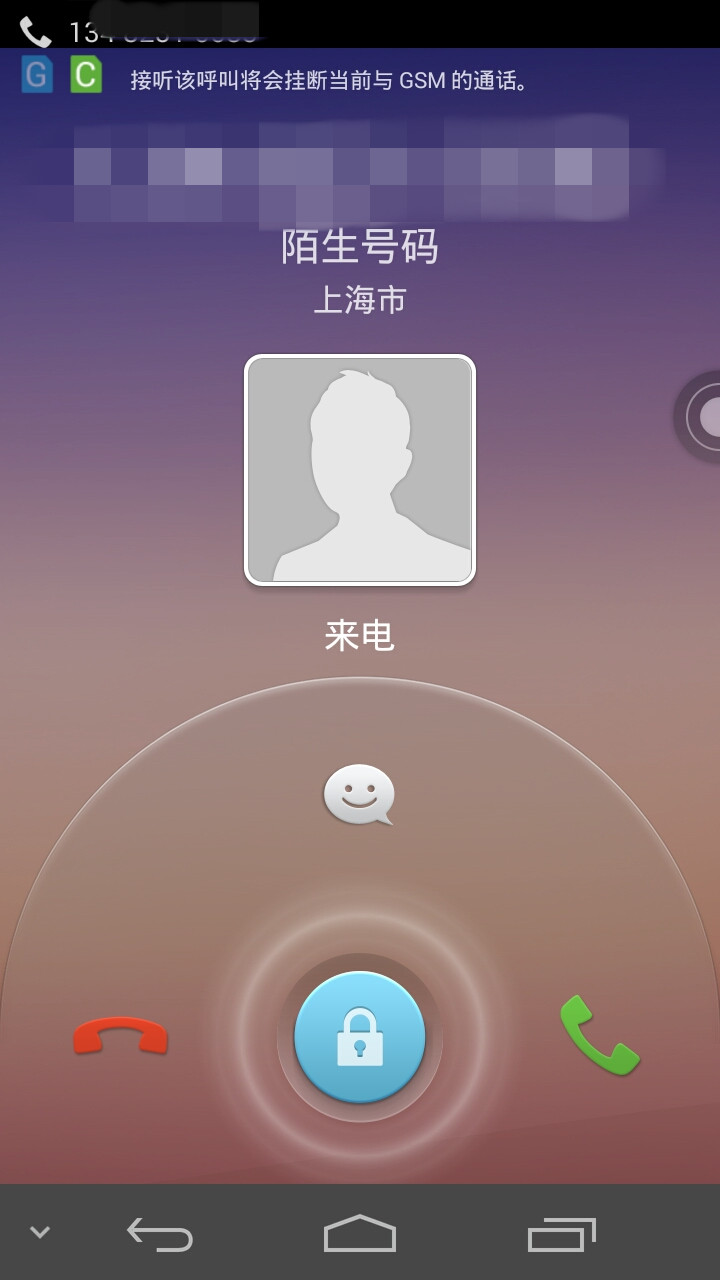Tap the blue G SIM indicator icon
The height and width of the screenshot is (1280, 720).
pyautogui.click(x=35, y=74)
